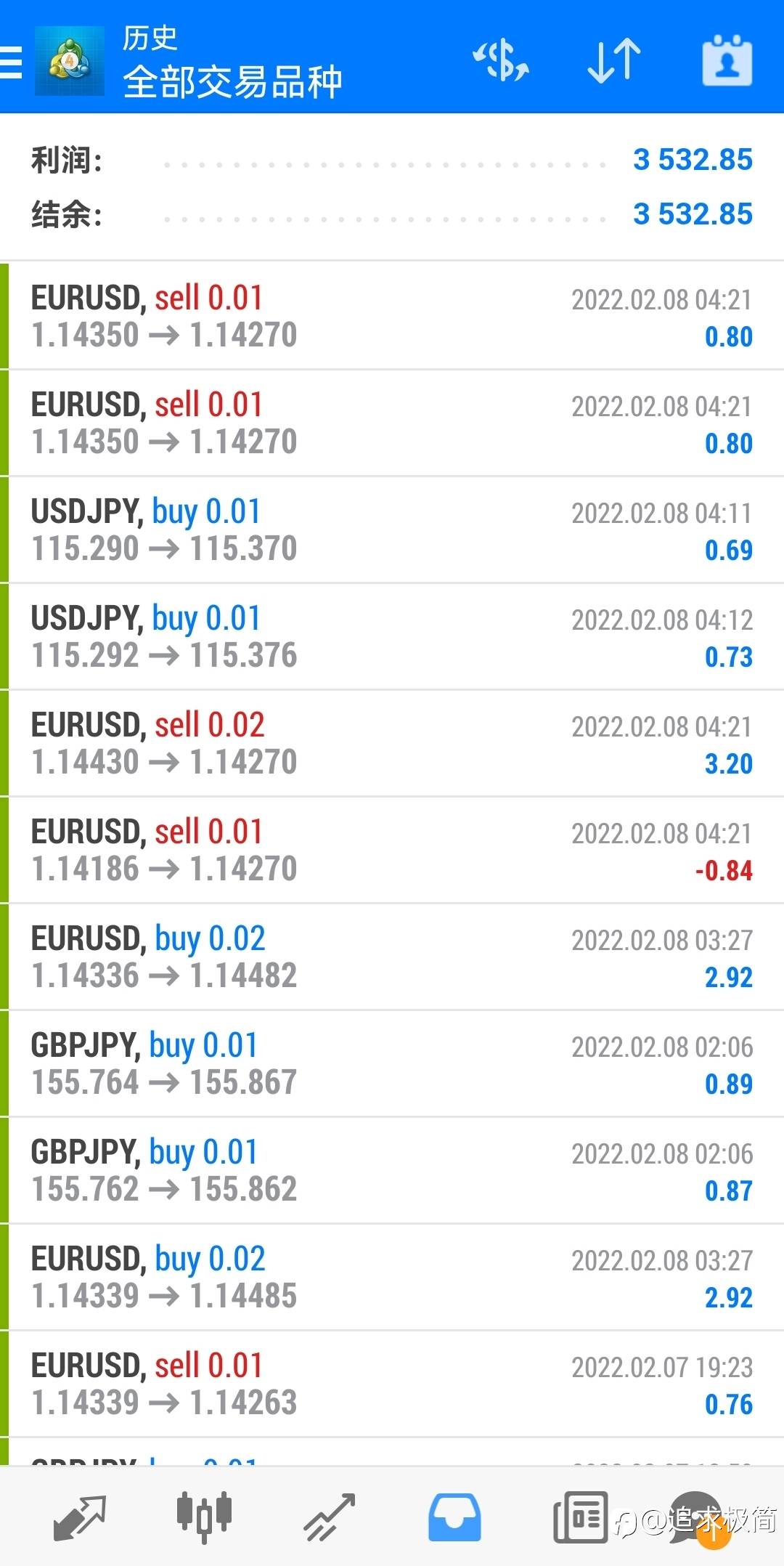Switch to the candlestick Chart tab

pos(205,1518)
